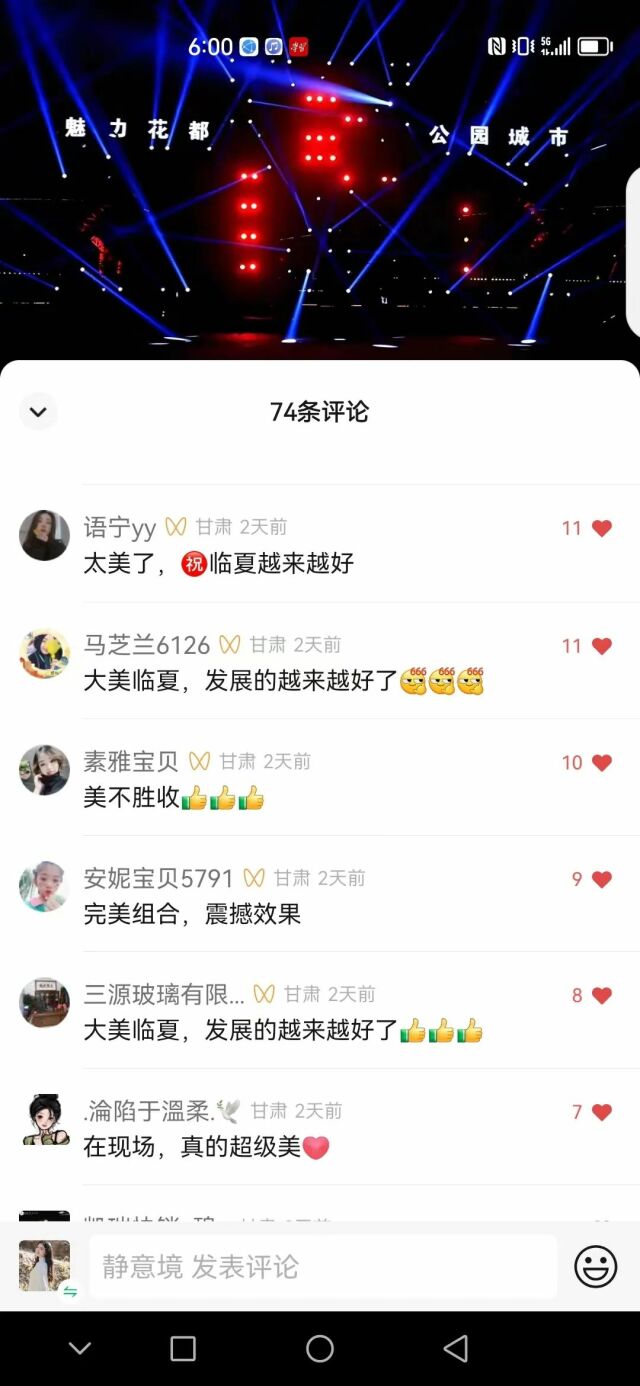Like the comment by 马芝兰6126
The image size is (640, 1386).
click(601, 646)
